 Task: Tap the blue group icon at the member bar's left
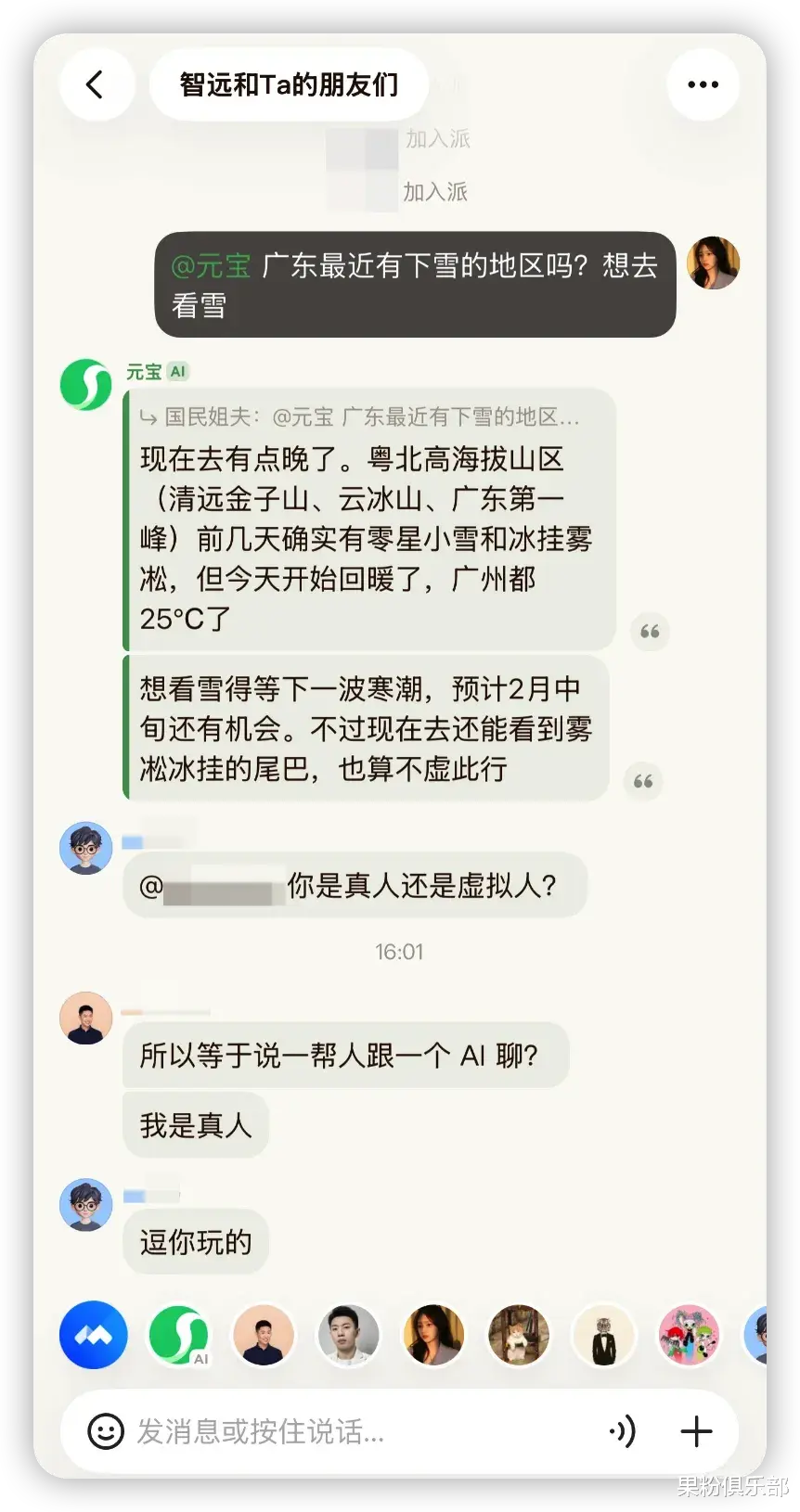point(93,1336)
